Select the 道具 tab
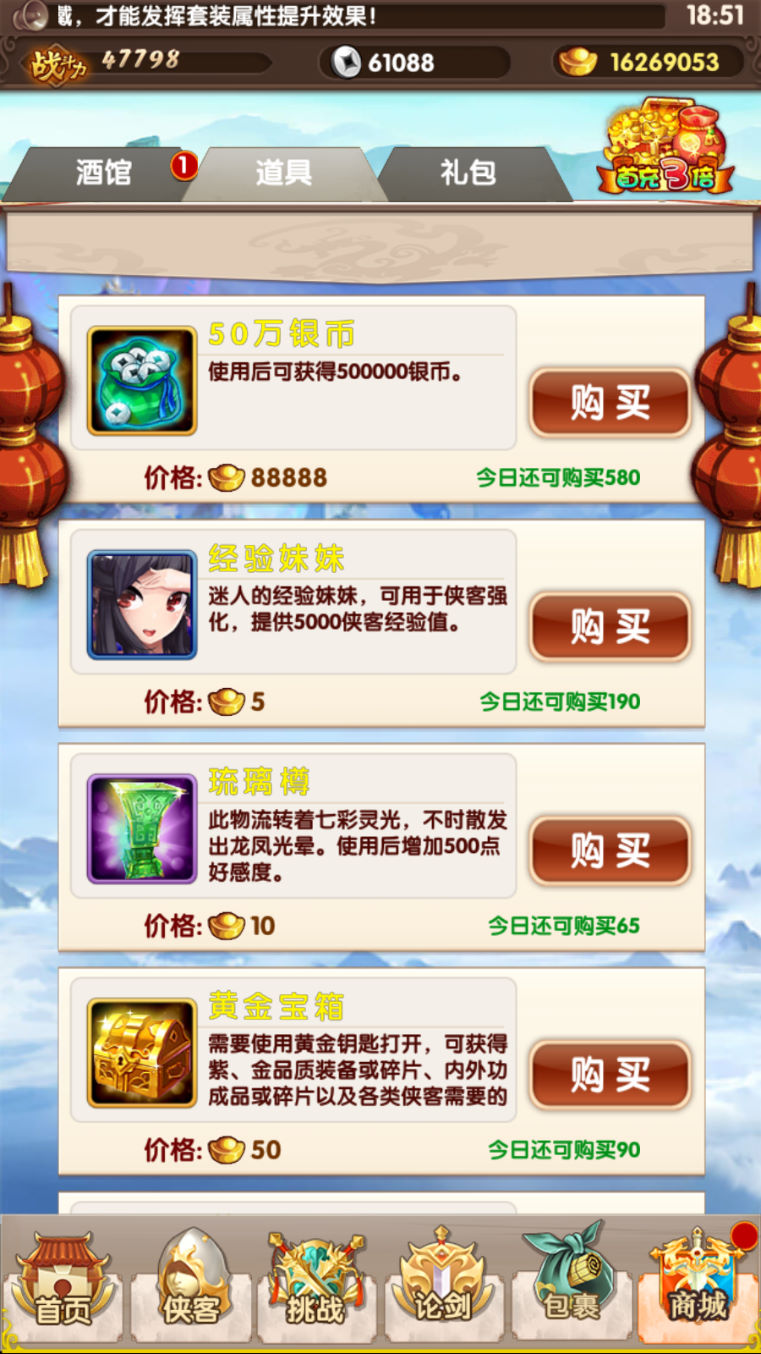761x1354 pixels. tap(283, 173)
